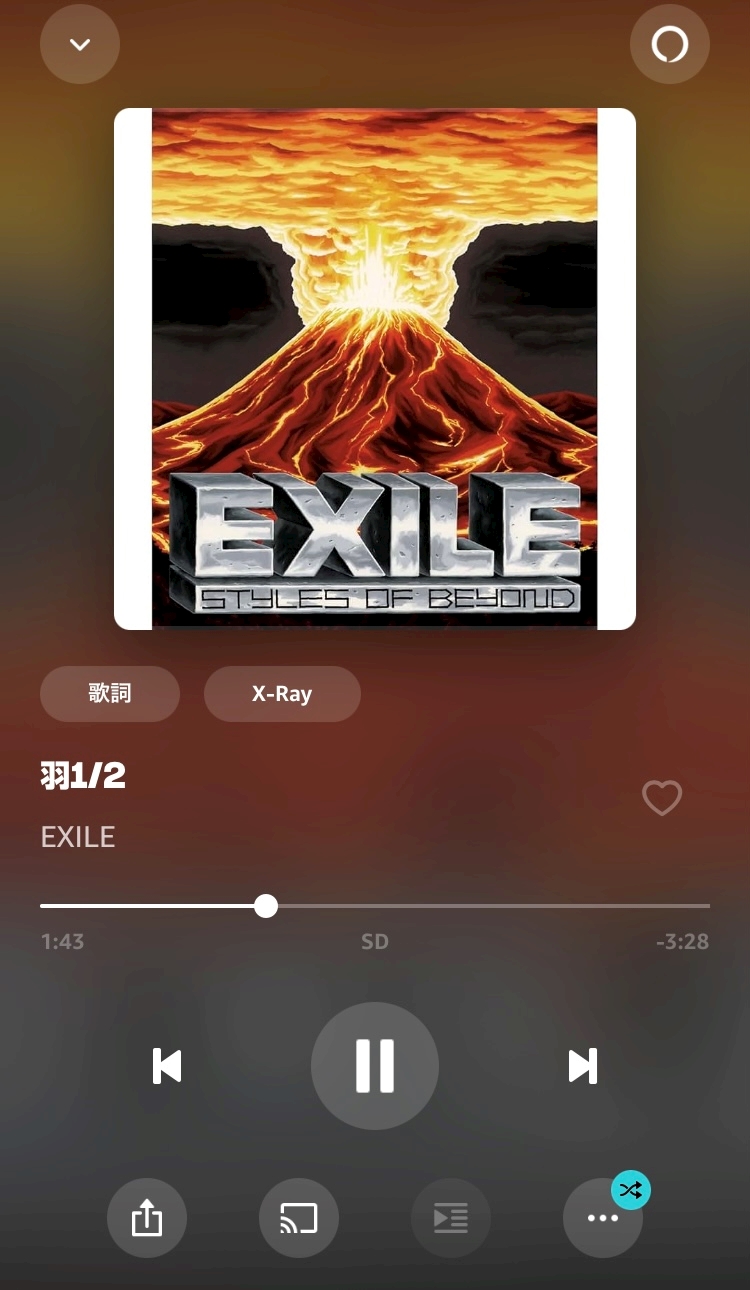The height and width of the screenshot is (1290, 750).
Task: Open the play queue
Action: (x=451, y=1218)
